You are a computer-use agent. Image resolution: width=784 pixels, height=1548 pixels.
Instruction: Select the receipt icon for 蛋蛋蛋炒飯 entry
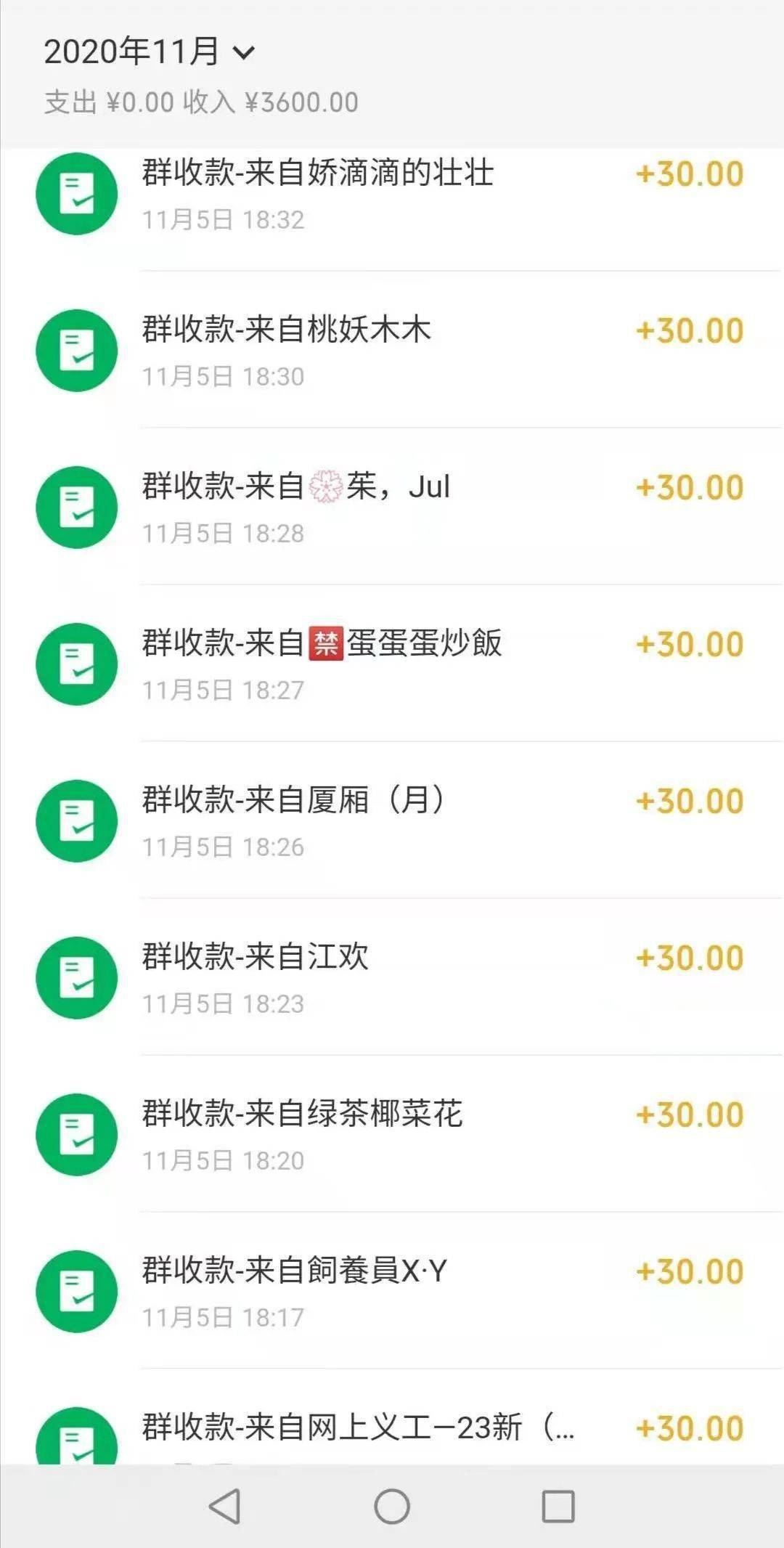click(x=76, y=663)
